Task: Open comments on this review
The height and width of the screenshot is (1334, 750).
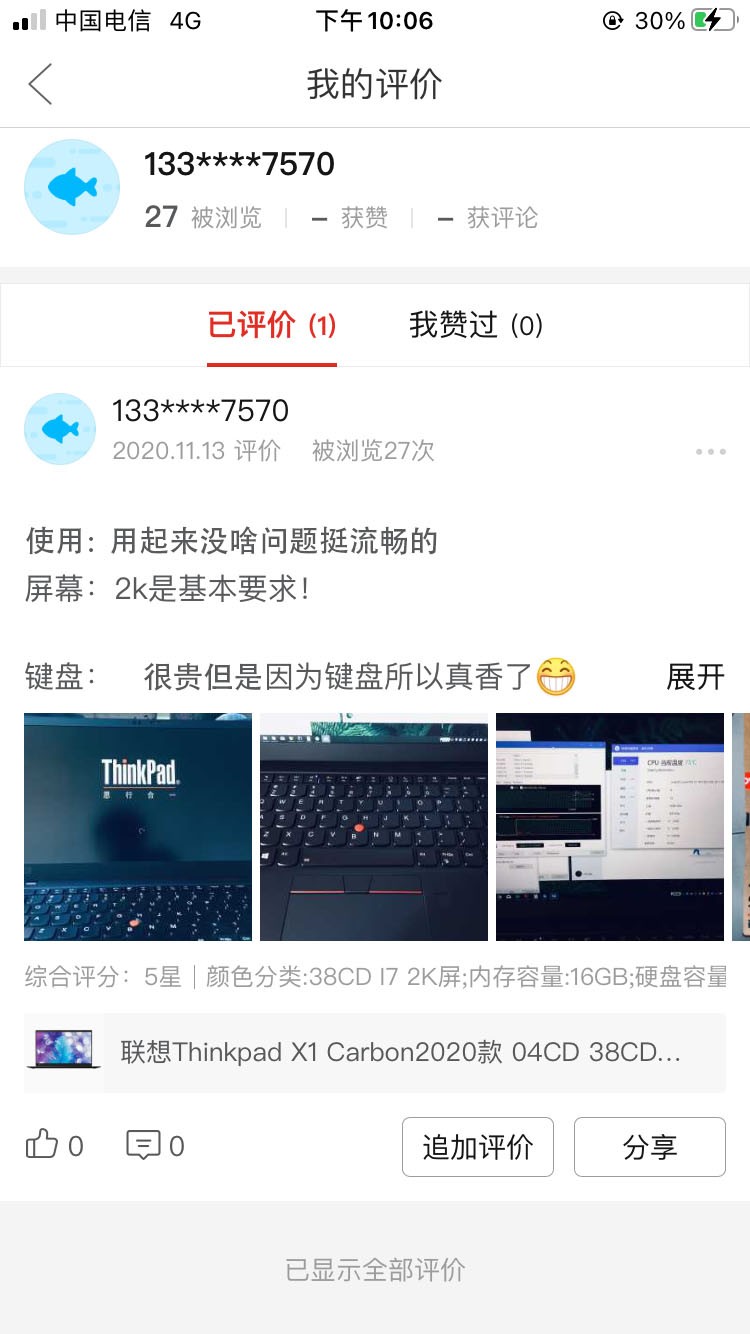Action: [x=155, y=1145]
